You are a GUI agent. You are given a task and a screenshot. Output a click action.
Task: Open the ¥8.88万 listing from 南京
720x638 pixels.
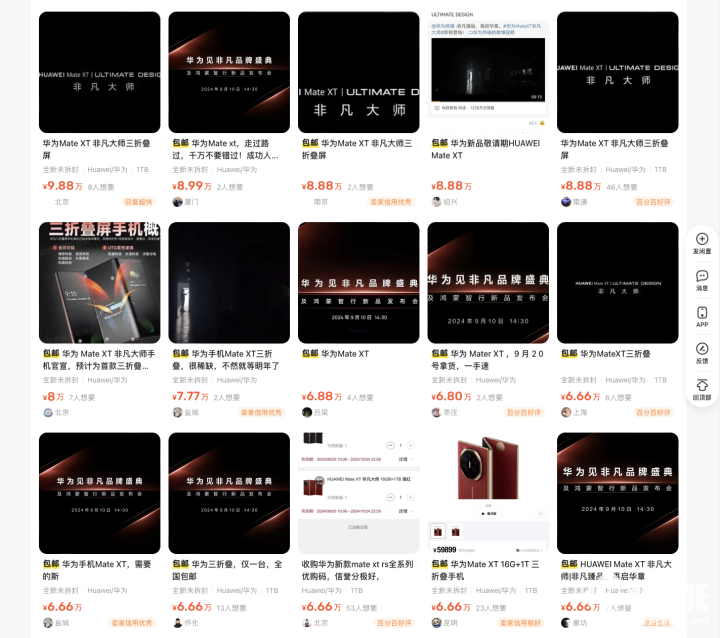pos(358,73)
